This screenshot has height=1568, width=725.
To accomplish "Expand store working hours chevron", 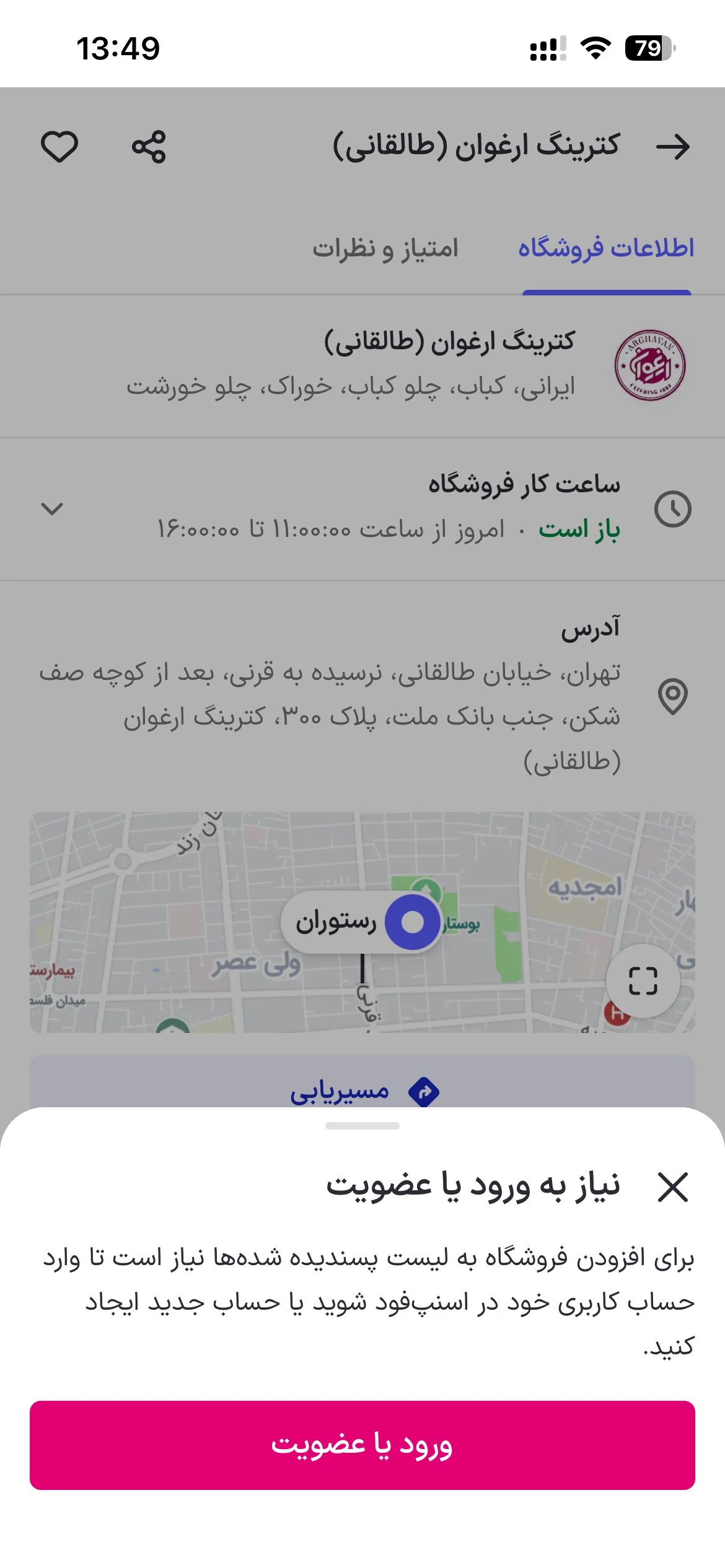I will point(52,508).
